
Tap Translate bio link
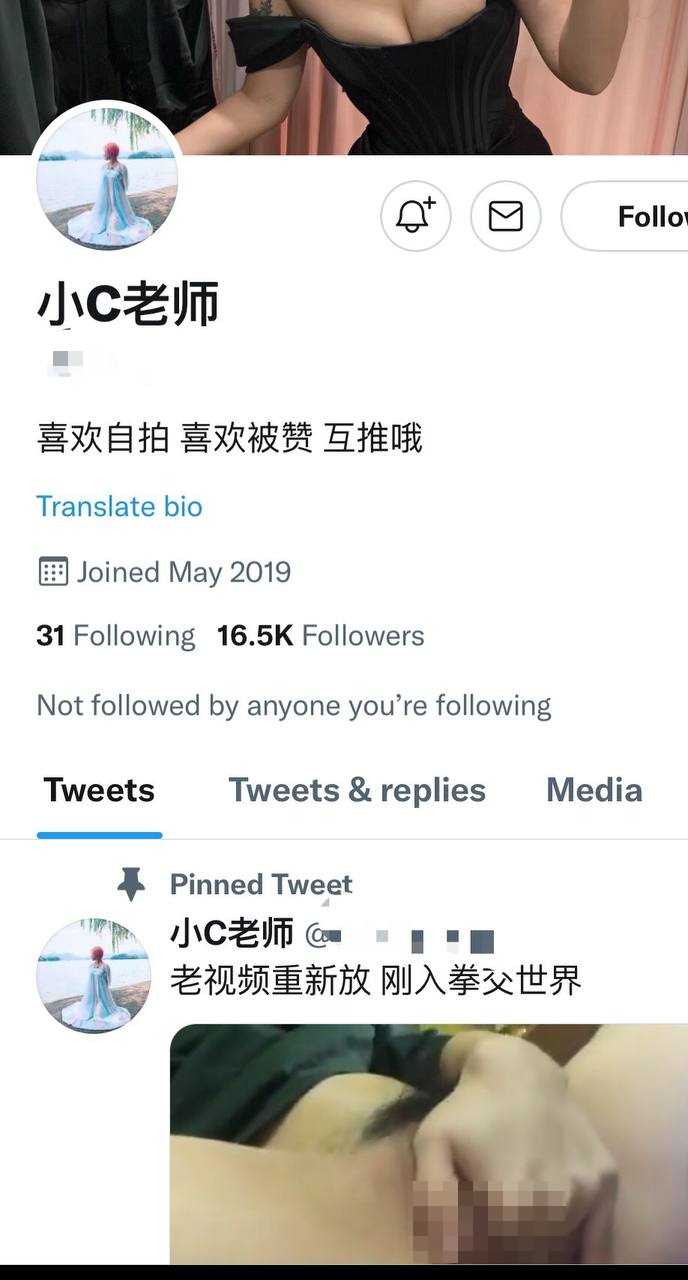[119, 506]
